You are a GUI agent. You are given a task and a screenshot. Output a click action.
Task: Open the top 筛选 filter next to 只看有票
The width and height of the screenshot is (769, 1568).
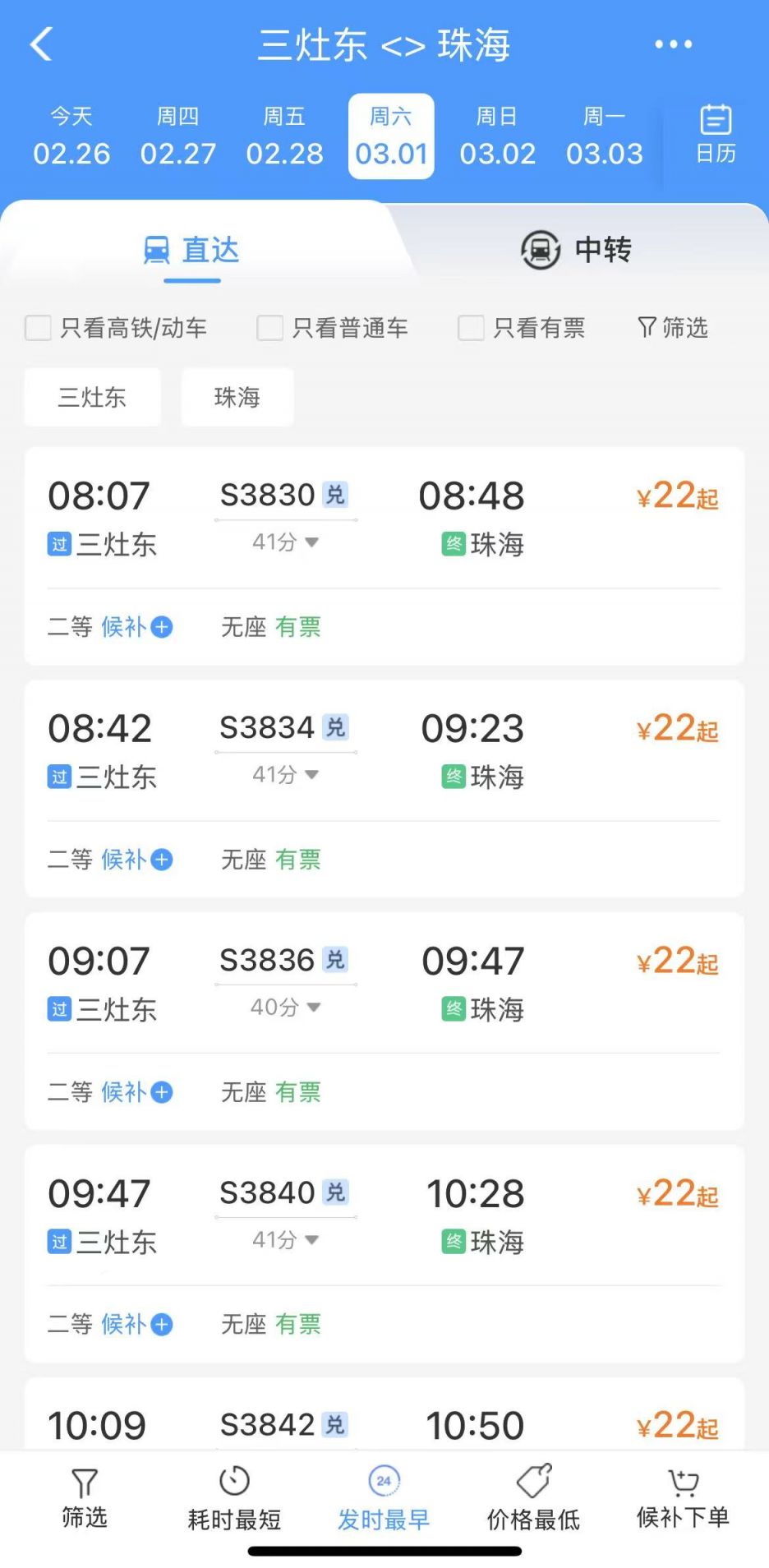click(672, 328)
